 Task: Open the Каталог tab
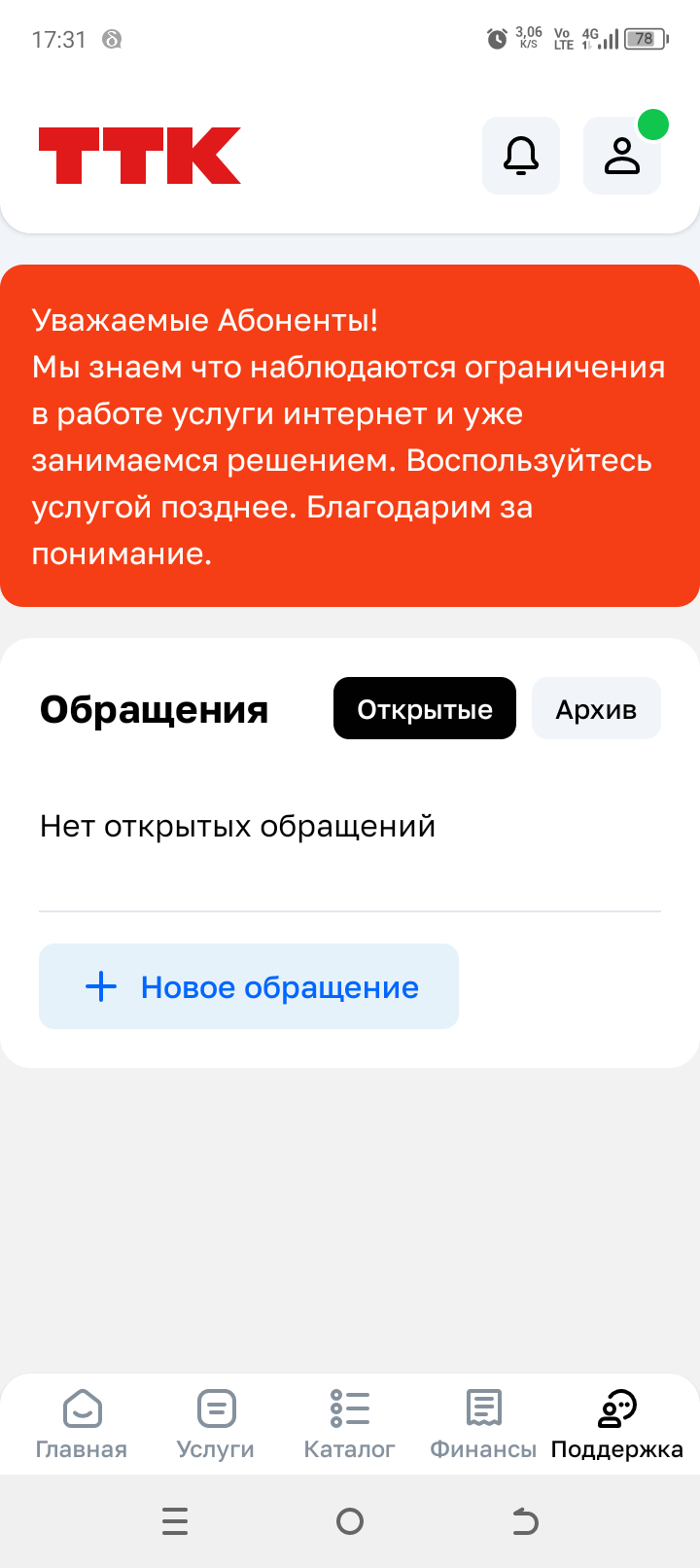click(350, 1424)
